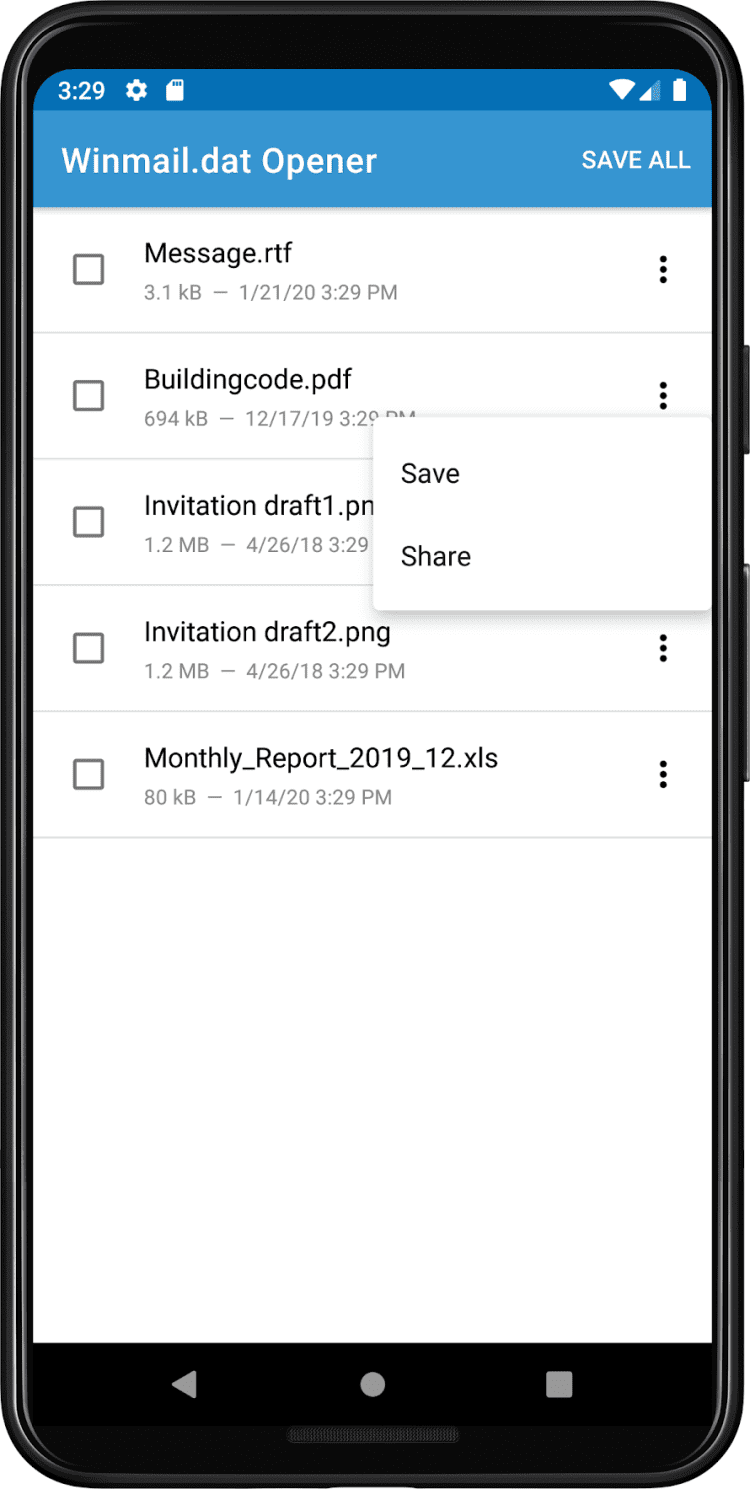
Task: Open overflow menu for Message.rtf
Action: pyautogui.click(x=662, y=269)
